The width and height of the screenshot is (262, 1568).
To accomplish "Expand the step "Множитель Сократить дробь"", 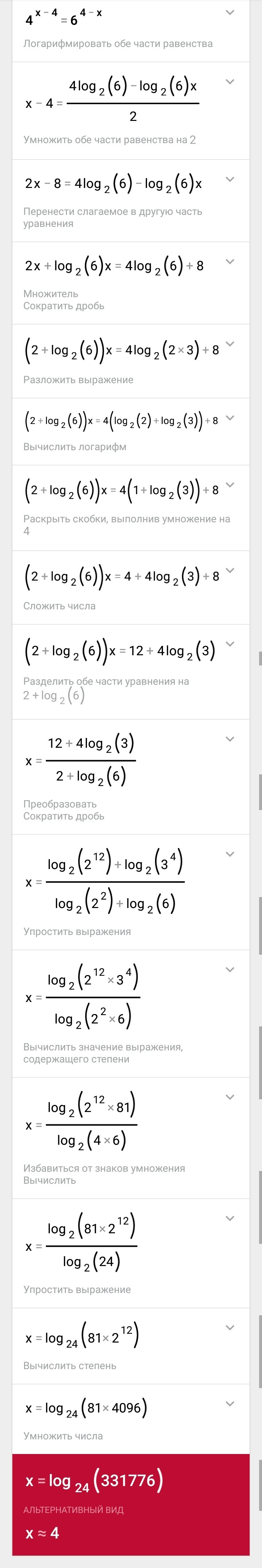I will tap(230, 262).
